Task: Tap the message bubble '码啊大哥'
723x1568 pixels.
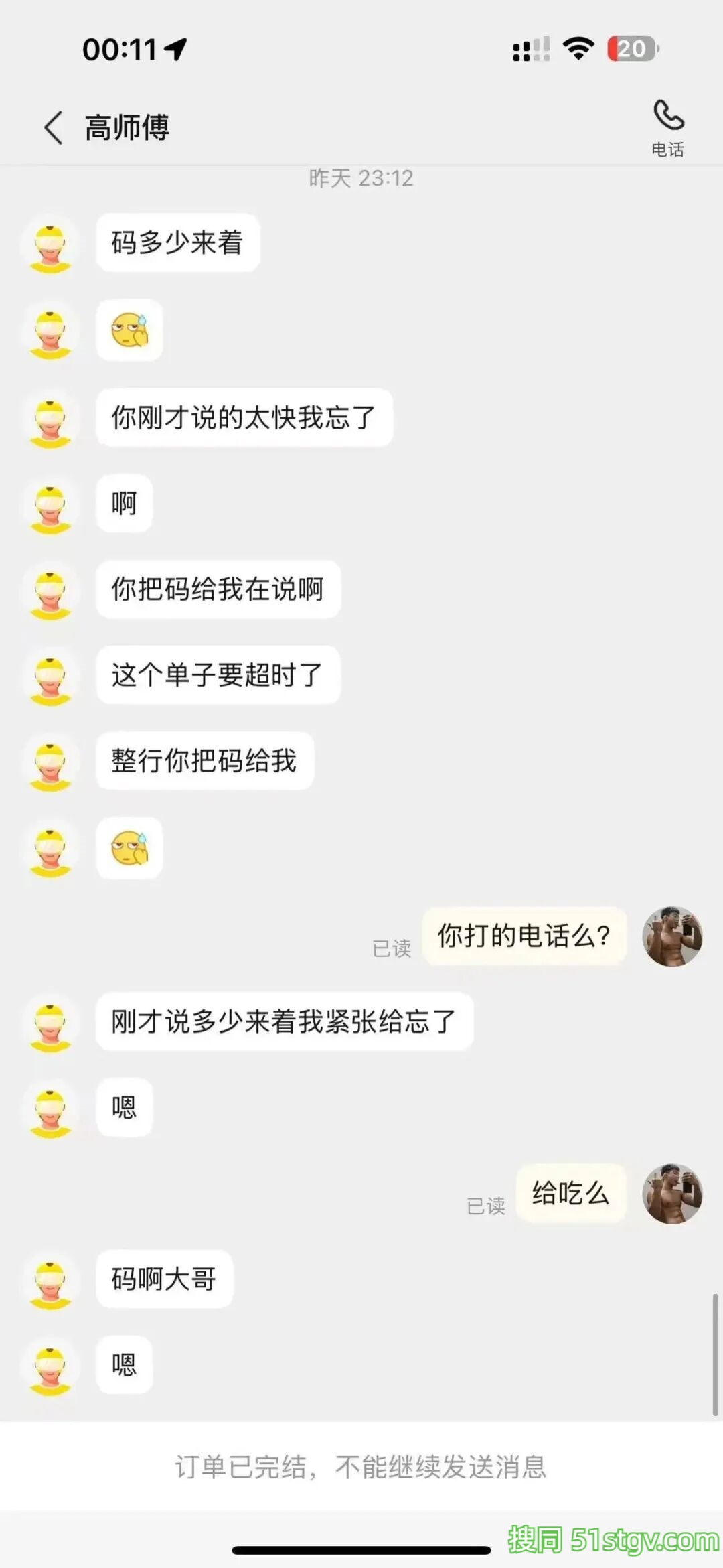Action: coord(163,1280)
